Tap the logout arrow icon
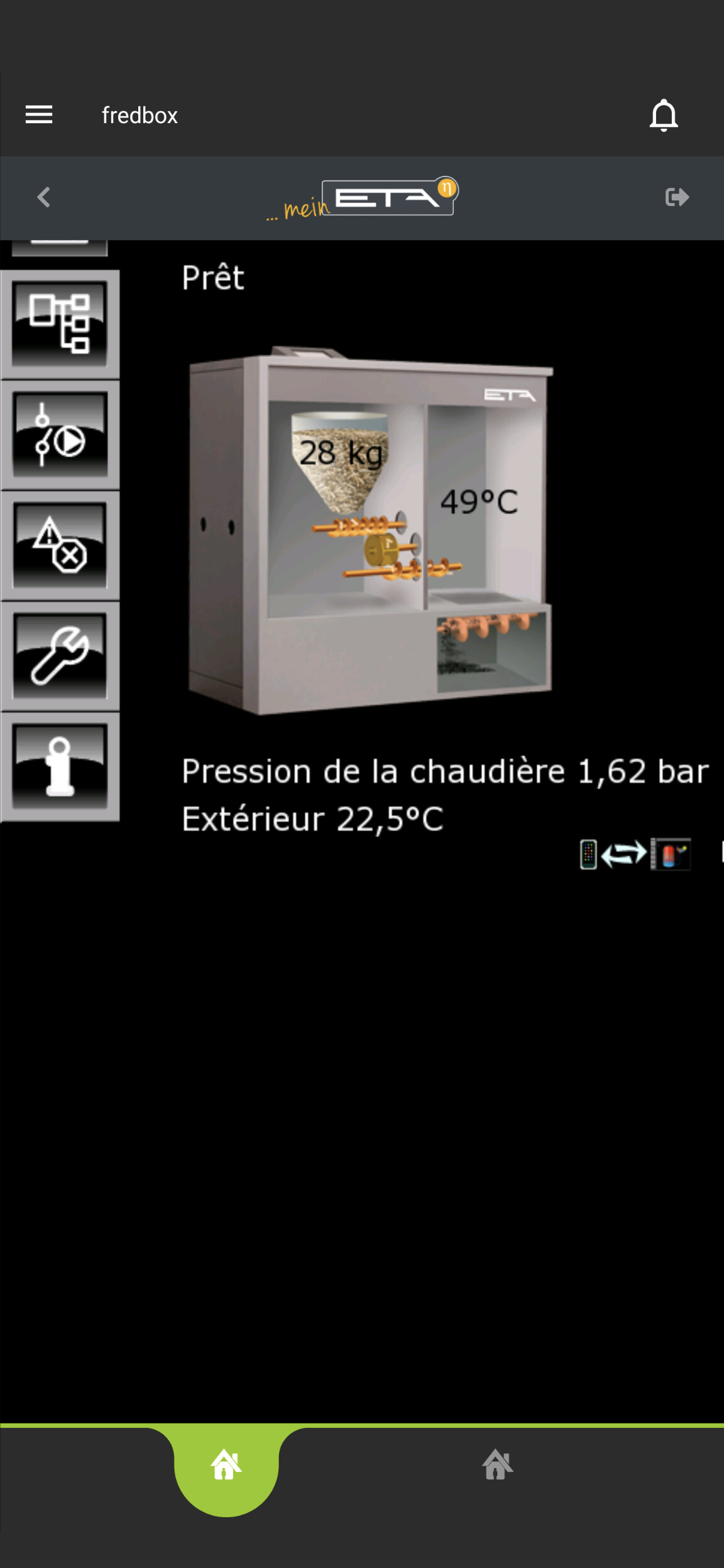This screenshot has height=1568, width=724. click(677, 197)
